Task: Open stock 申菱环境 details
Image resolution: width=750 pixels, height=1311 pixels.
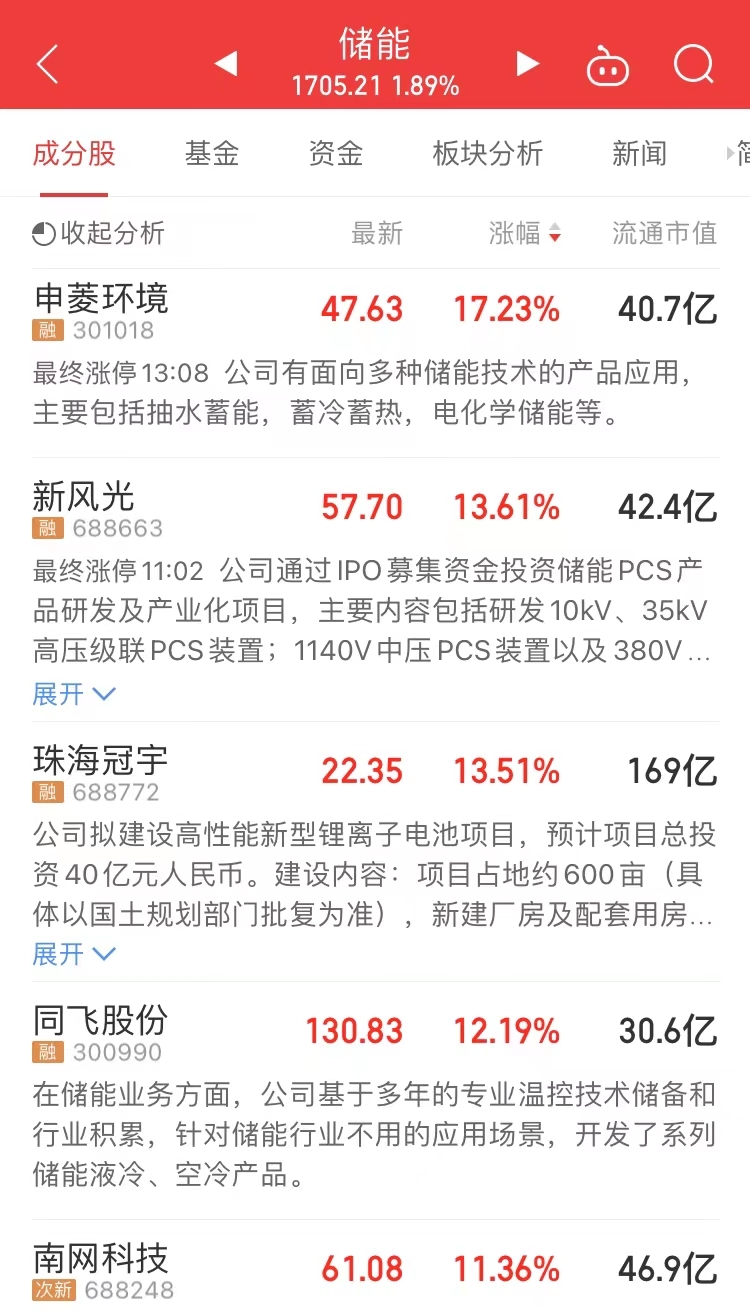Action: 101,298
